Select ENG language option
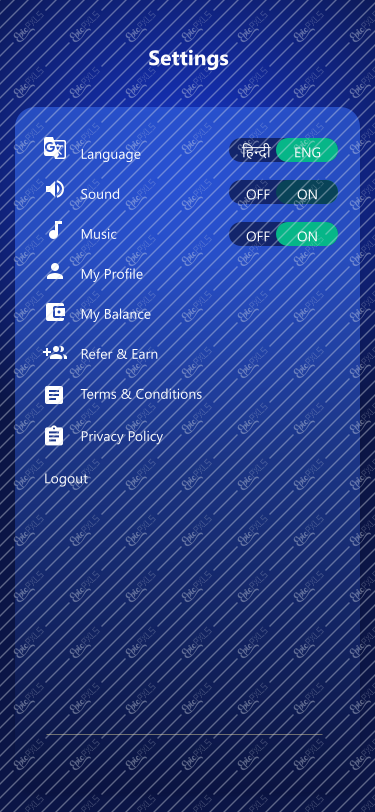Image resolution: width=375 pixels, height=812 pixels. (307, 151)
